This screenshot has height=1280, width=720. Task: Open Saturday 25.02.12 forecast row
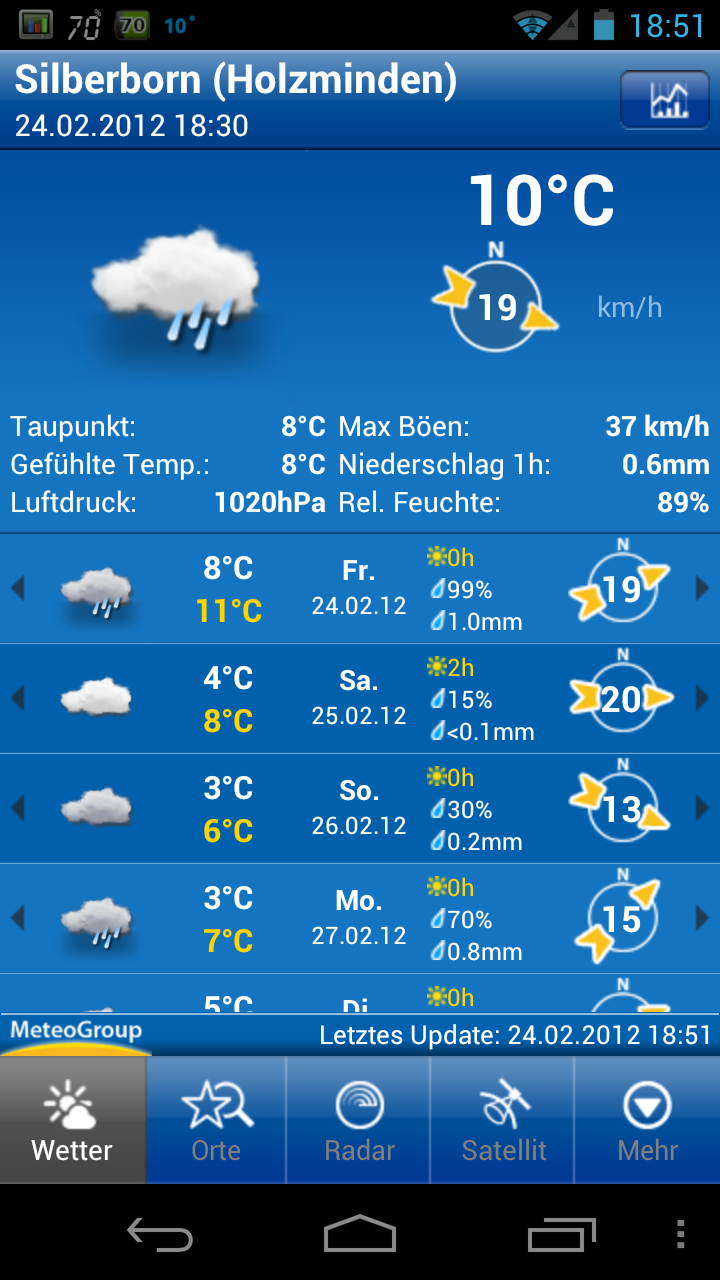pos(358,699)
